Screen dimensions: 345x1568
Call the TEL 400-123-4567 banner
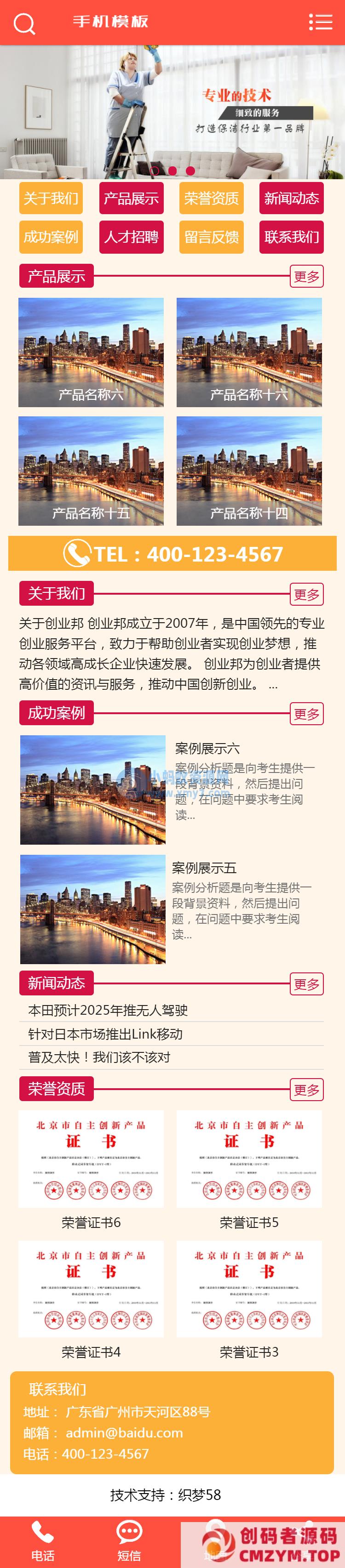172,553
